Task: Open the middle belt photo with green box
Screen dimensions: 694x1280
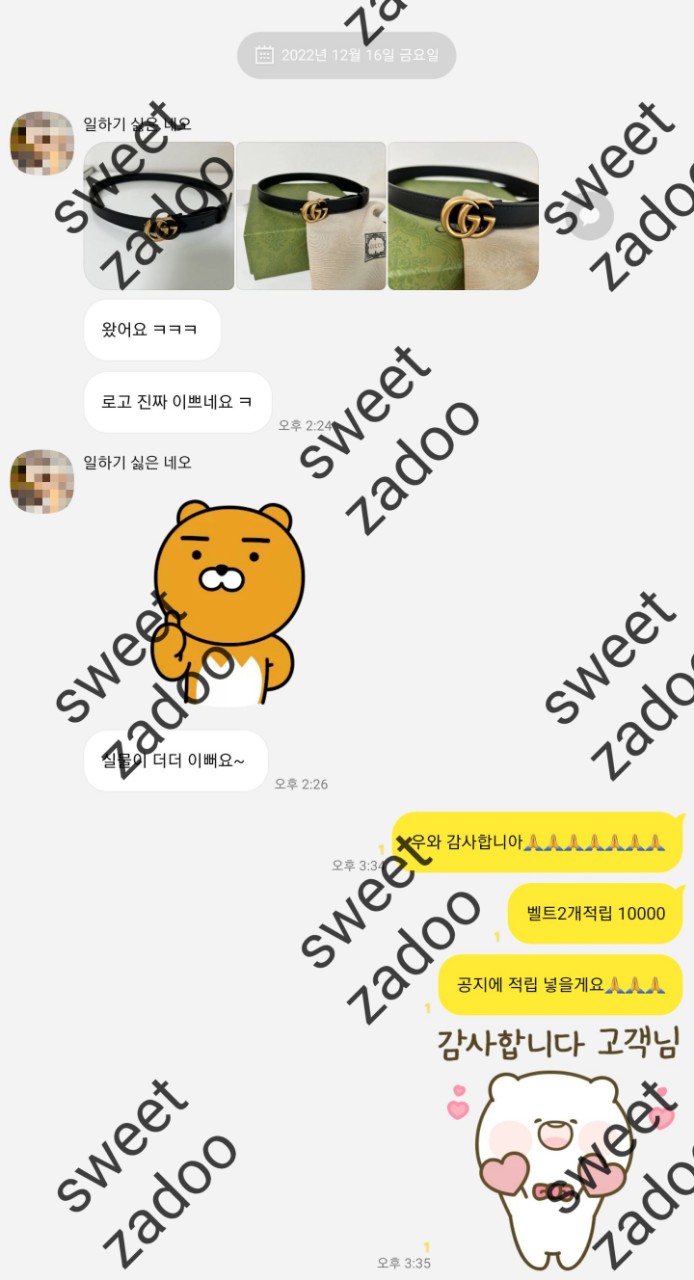Action: pos(311,216)
